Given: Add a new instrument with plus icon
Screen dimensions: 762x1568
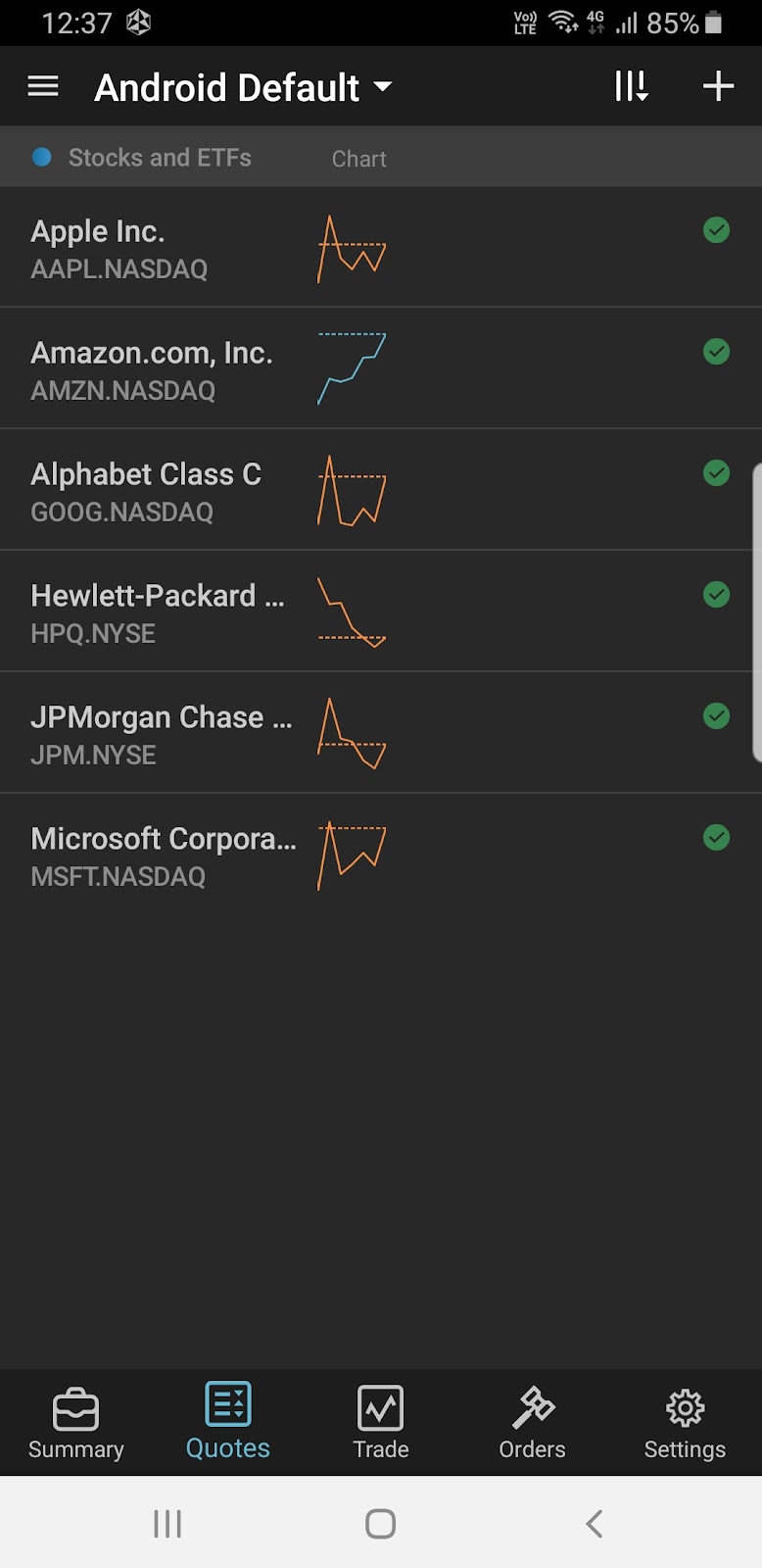Looking at the screenshot, I should [718, 86].
